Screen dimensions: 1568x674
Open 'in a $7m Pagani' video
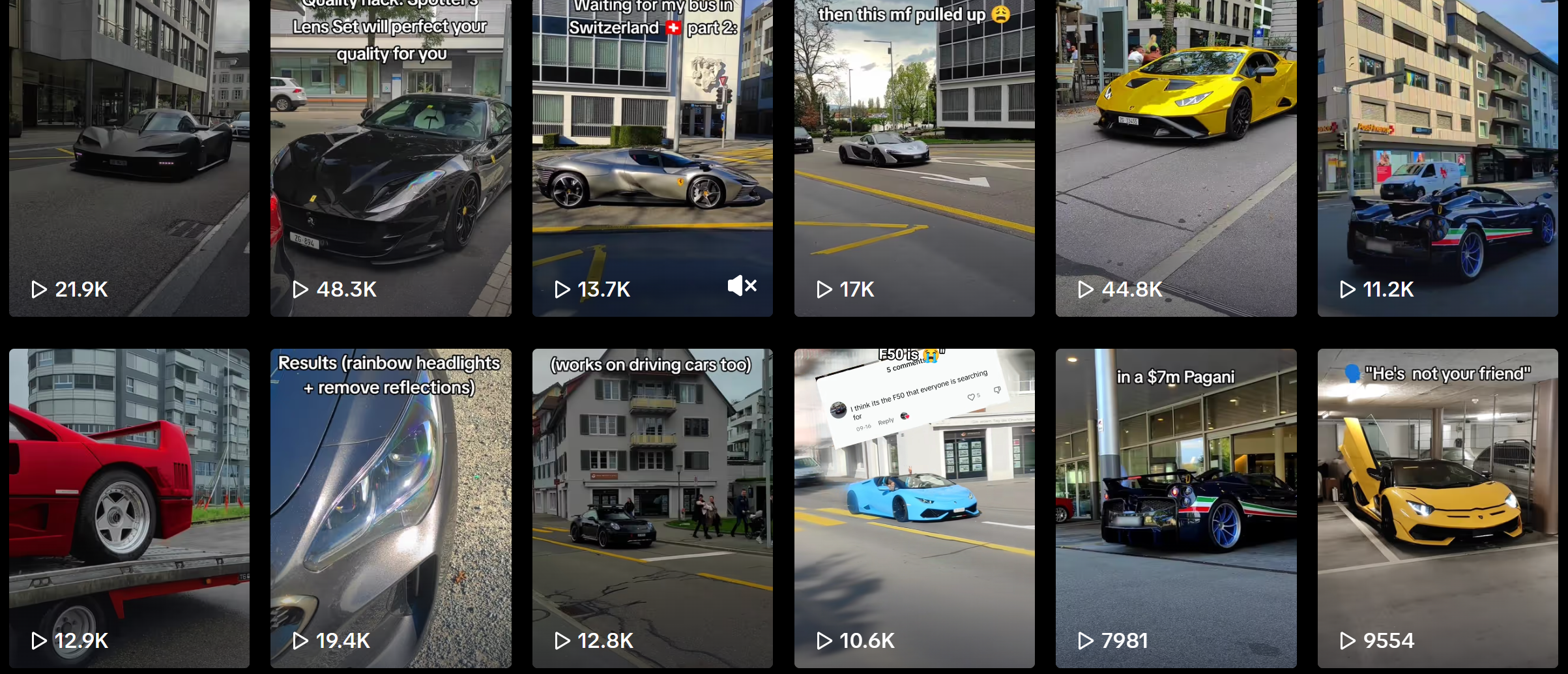1176,507
